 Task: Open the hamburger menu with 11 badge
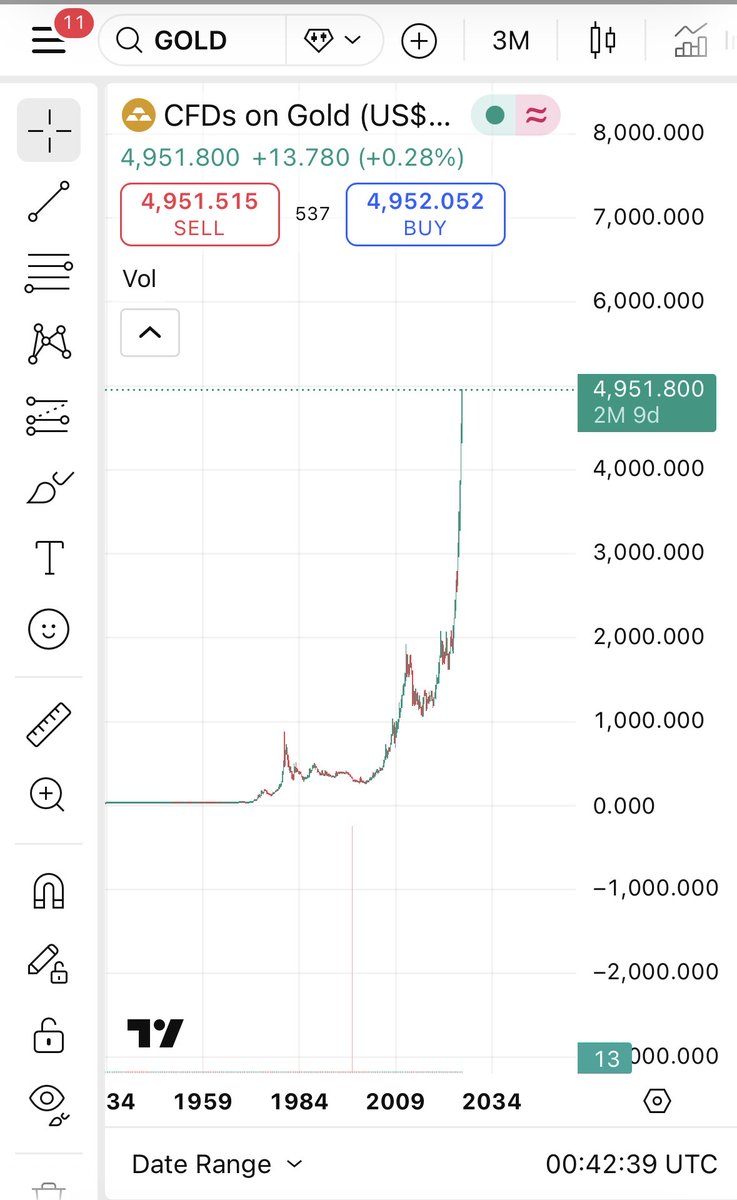click(x=48, y=41)
